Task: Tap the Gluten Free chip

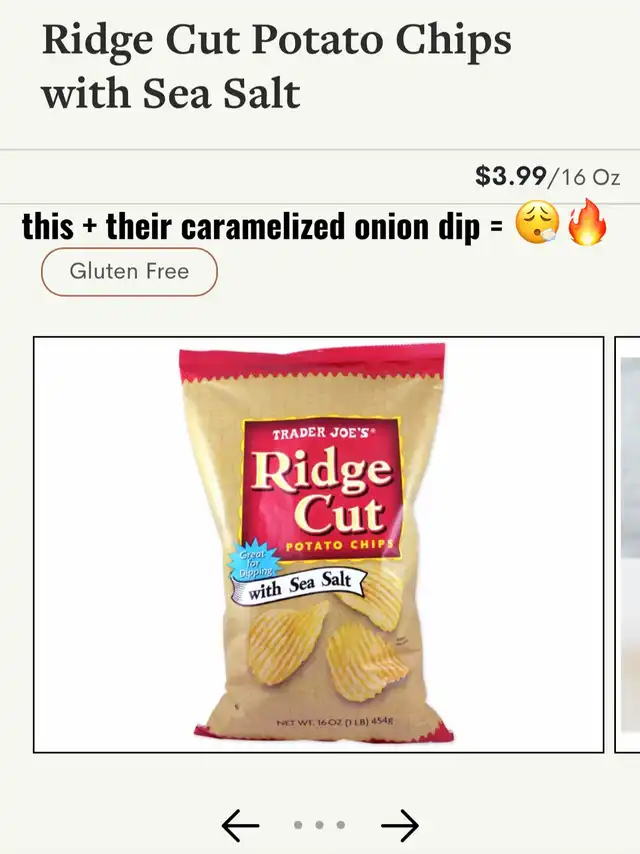Action: coord(129,271)
